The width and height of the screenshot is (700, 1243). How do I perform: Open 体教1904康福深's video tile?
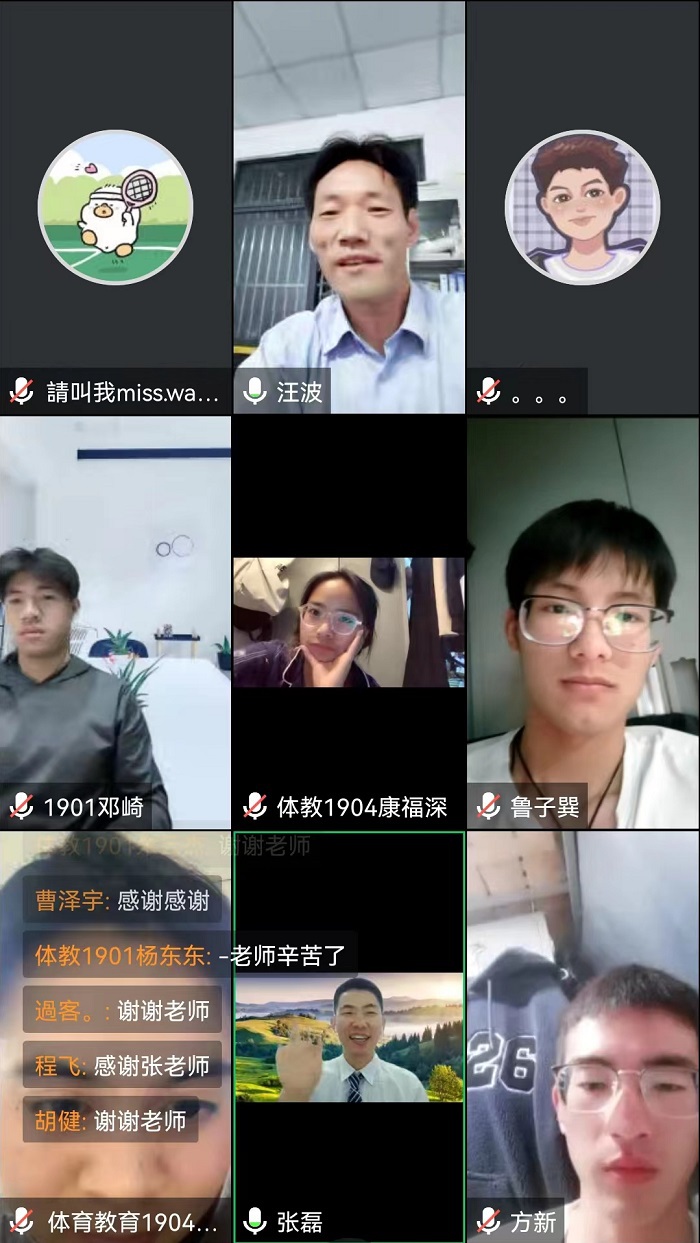[349, 622]
